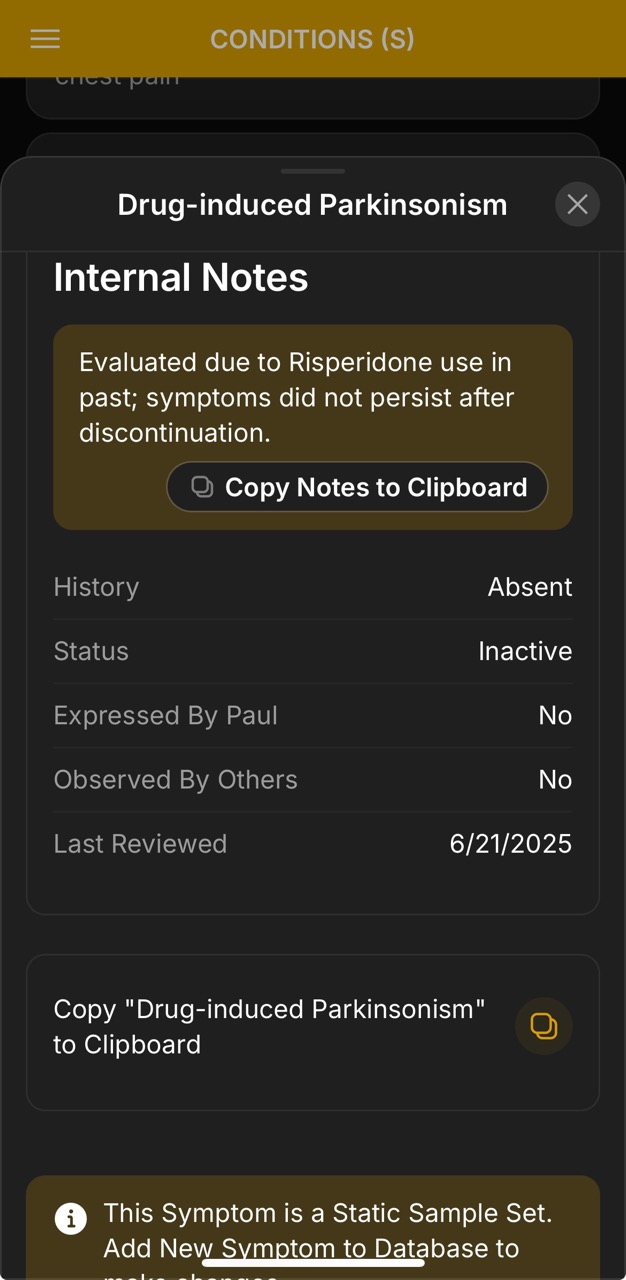Copy "Drug-induced Parkinsonism" to clipboard
626x1280 pixels.
[x=543, y=1026]
